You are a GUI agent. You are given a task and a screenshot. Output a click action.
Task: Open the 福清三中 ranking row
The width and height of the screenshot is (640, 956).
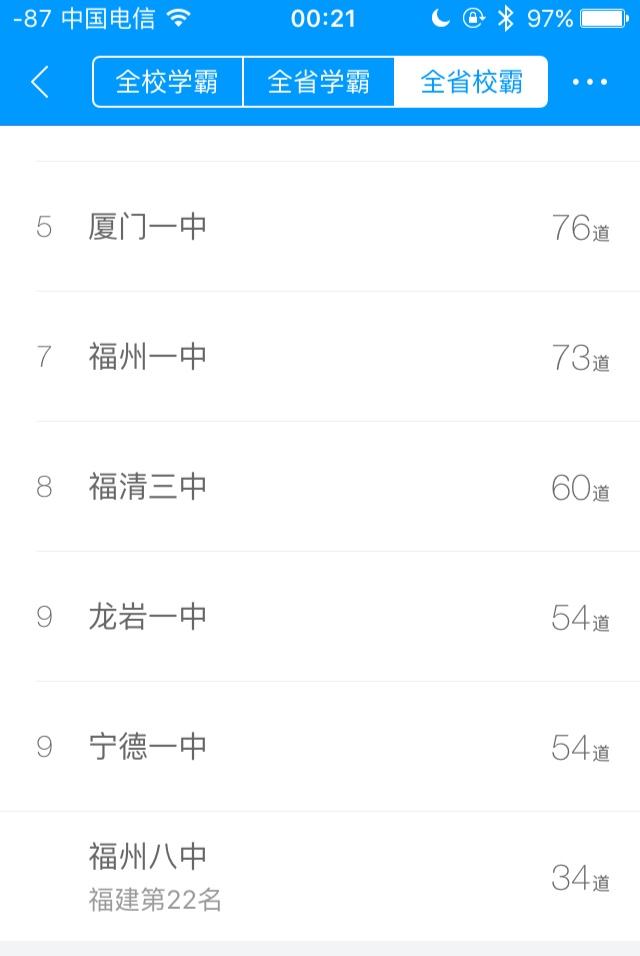pyautogui.click(x=320, y=487)
